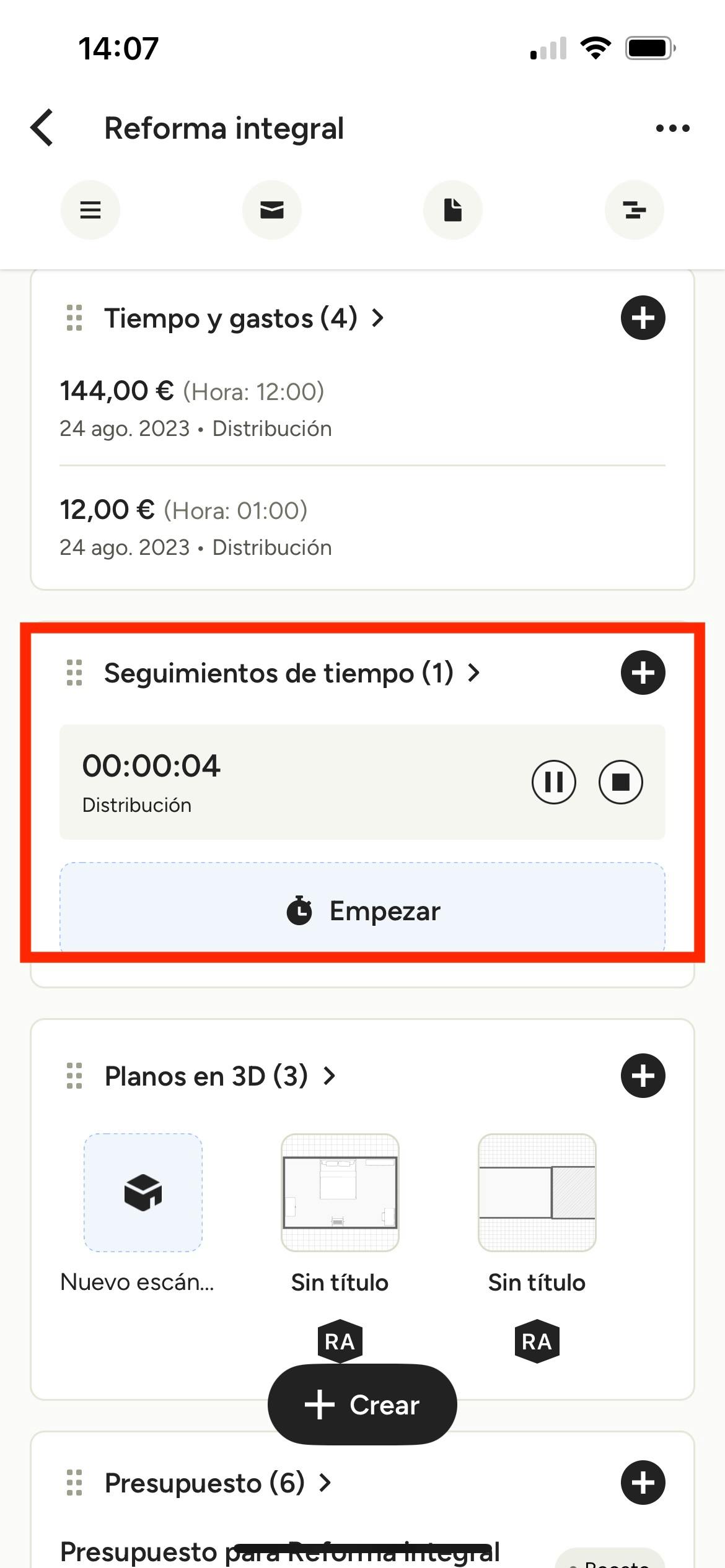Add a new Presupuesto
This screenshot has width=725, height=1568.
(x=643, y=1483)
